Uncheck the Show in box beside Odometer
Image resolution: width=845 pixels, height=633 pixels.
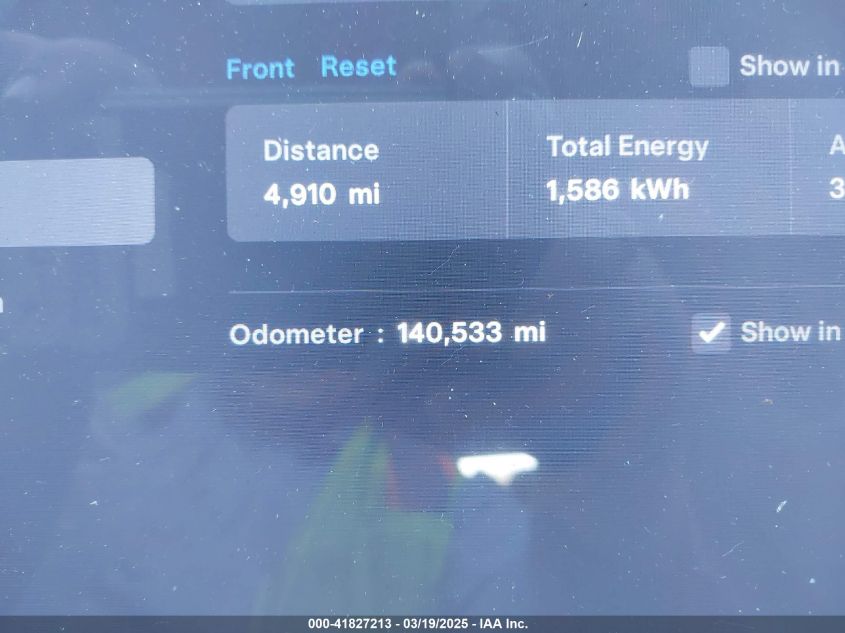711,333
